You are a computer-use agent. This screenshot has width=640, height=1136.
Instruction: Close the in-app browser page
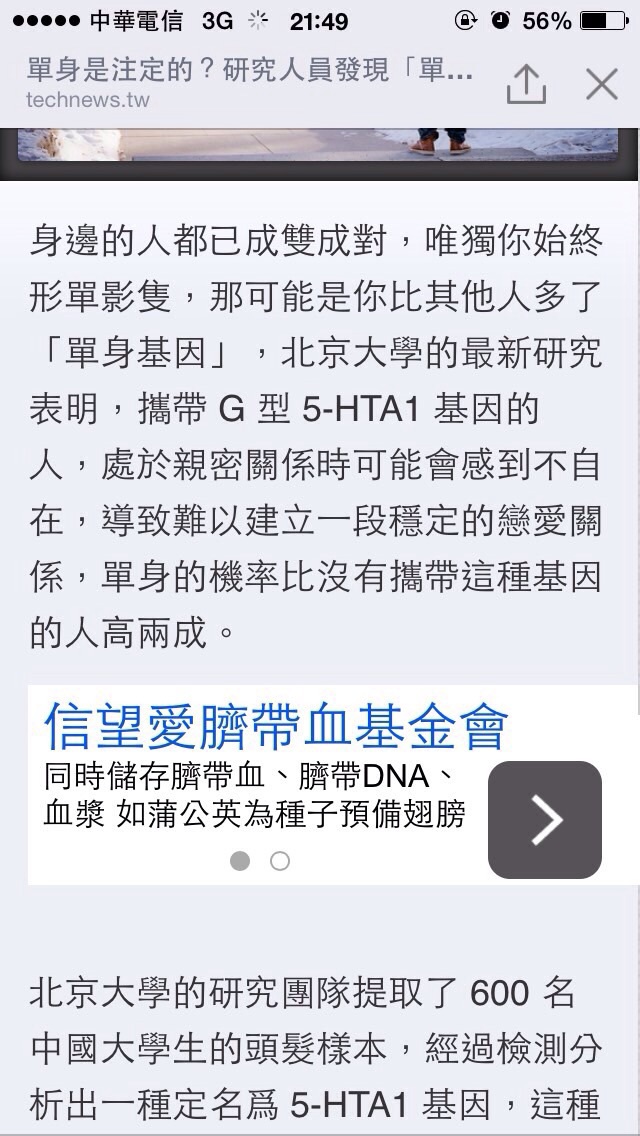pos(602,84)
